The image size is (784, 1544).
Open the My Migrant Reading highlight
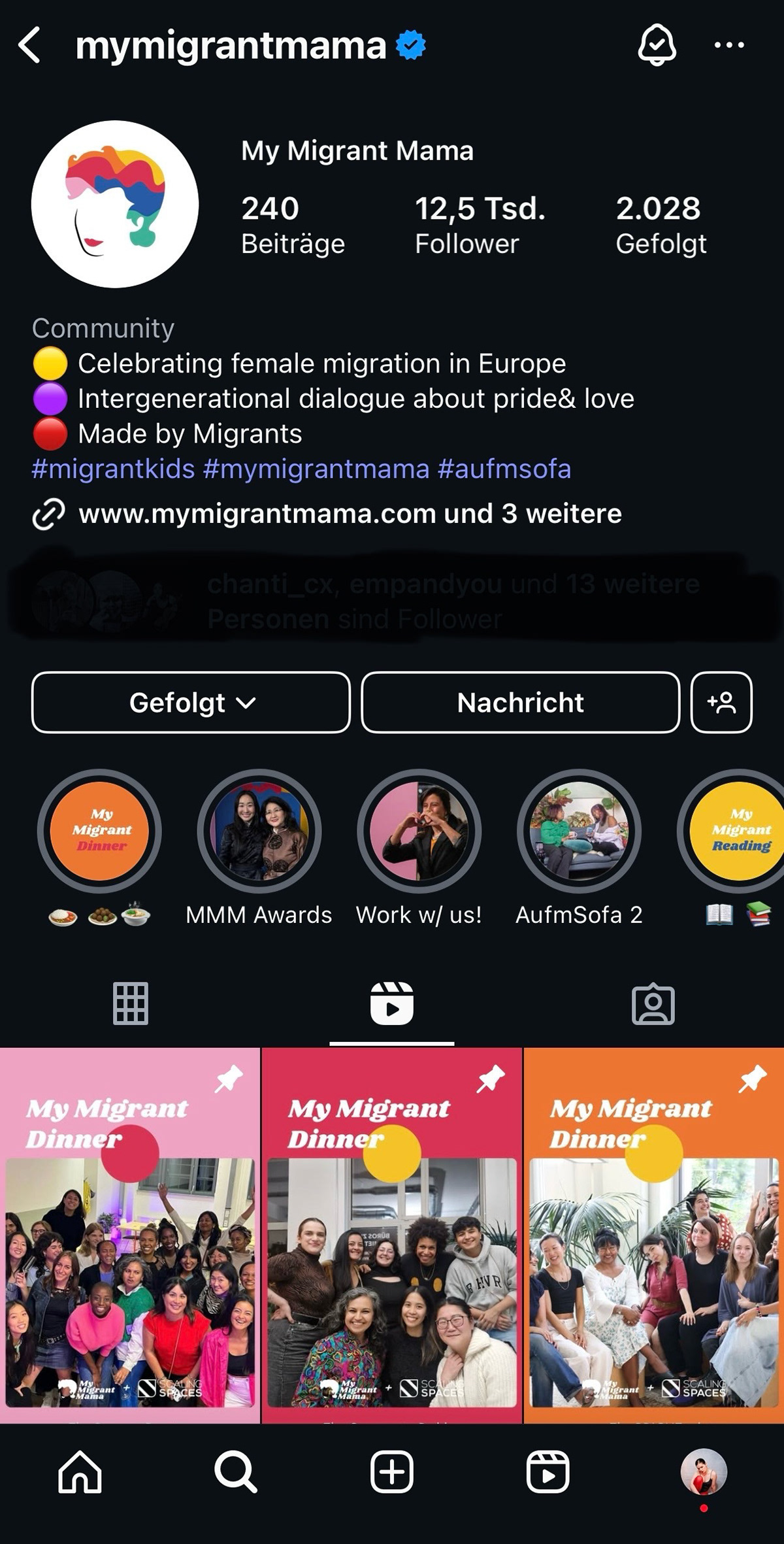coord(738,831)
